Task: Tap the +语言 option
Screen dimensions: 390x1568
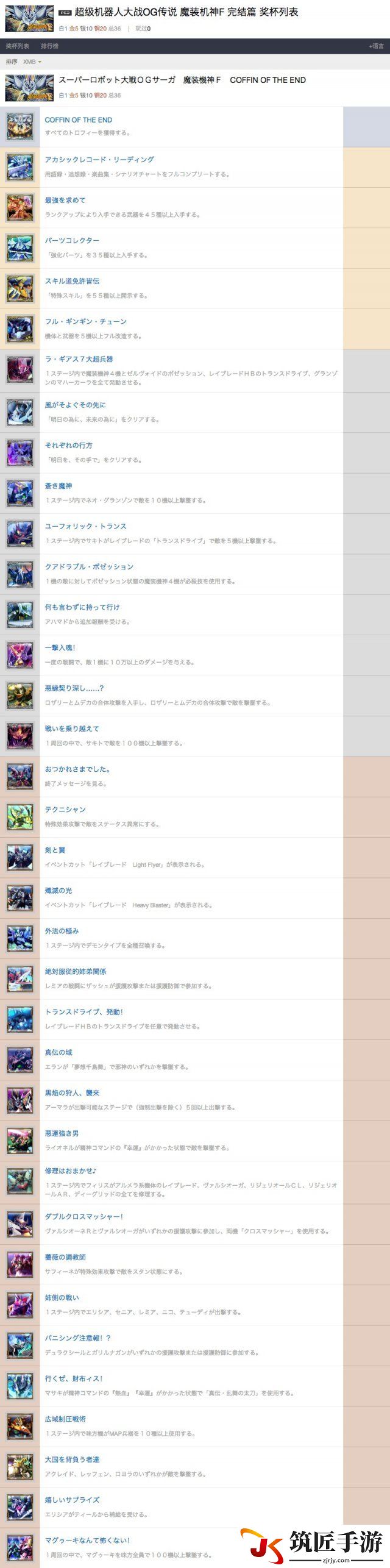Action: [376, 46]
